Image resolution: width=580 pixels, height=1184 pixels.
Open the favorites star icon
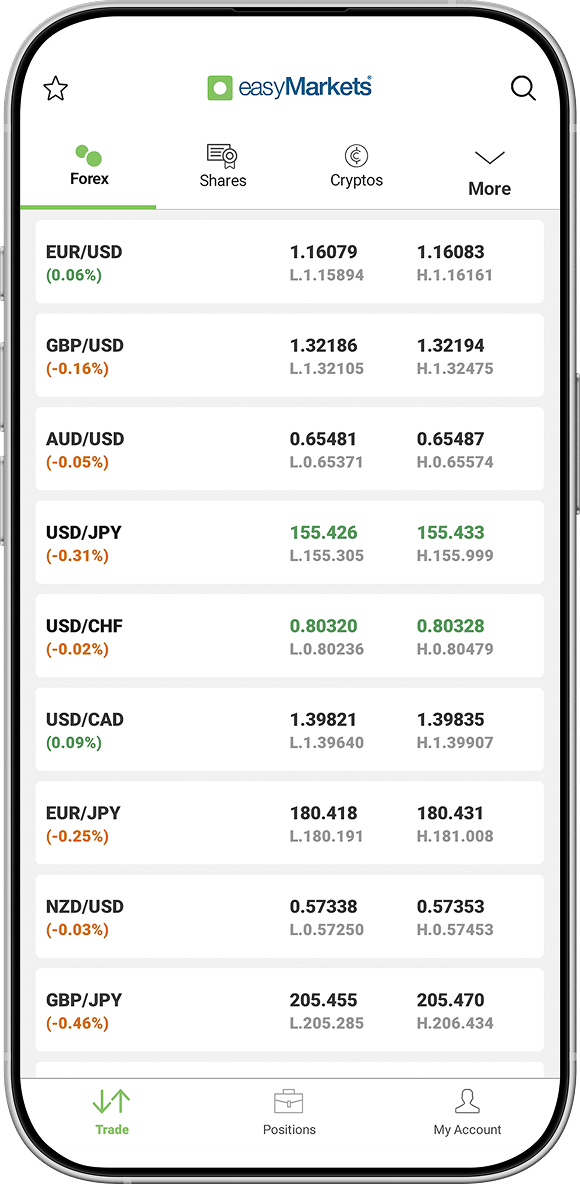point(55,88)
